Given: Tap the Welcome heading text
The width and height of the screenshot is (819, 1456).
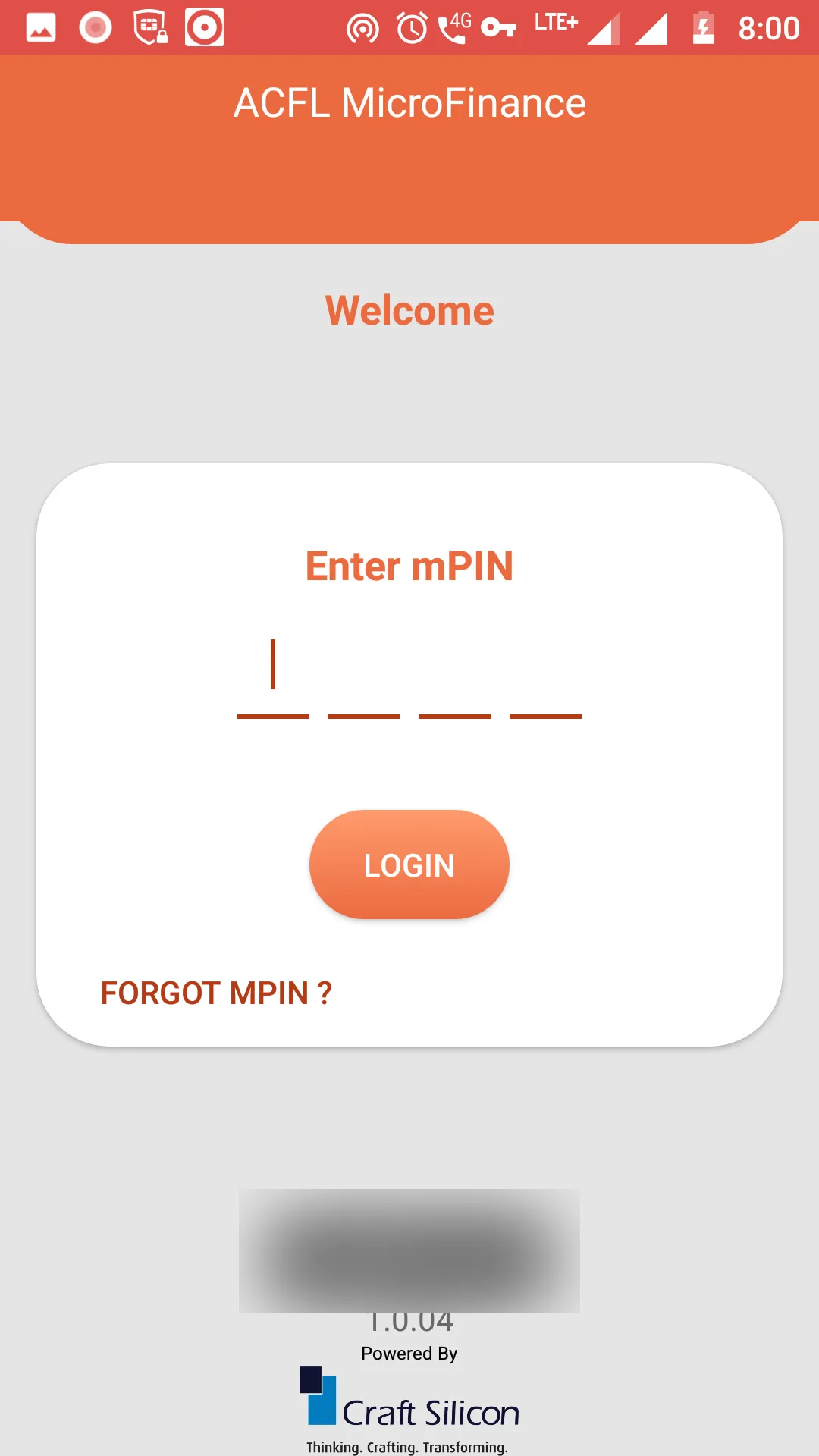Looking at the screenshot, I should pos(409,310).
